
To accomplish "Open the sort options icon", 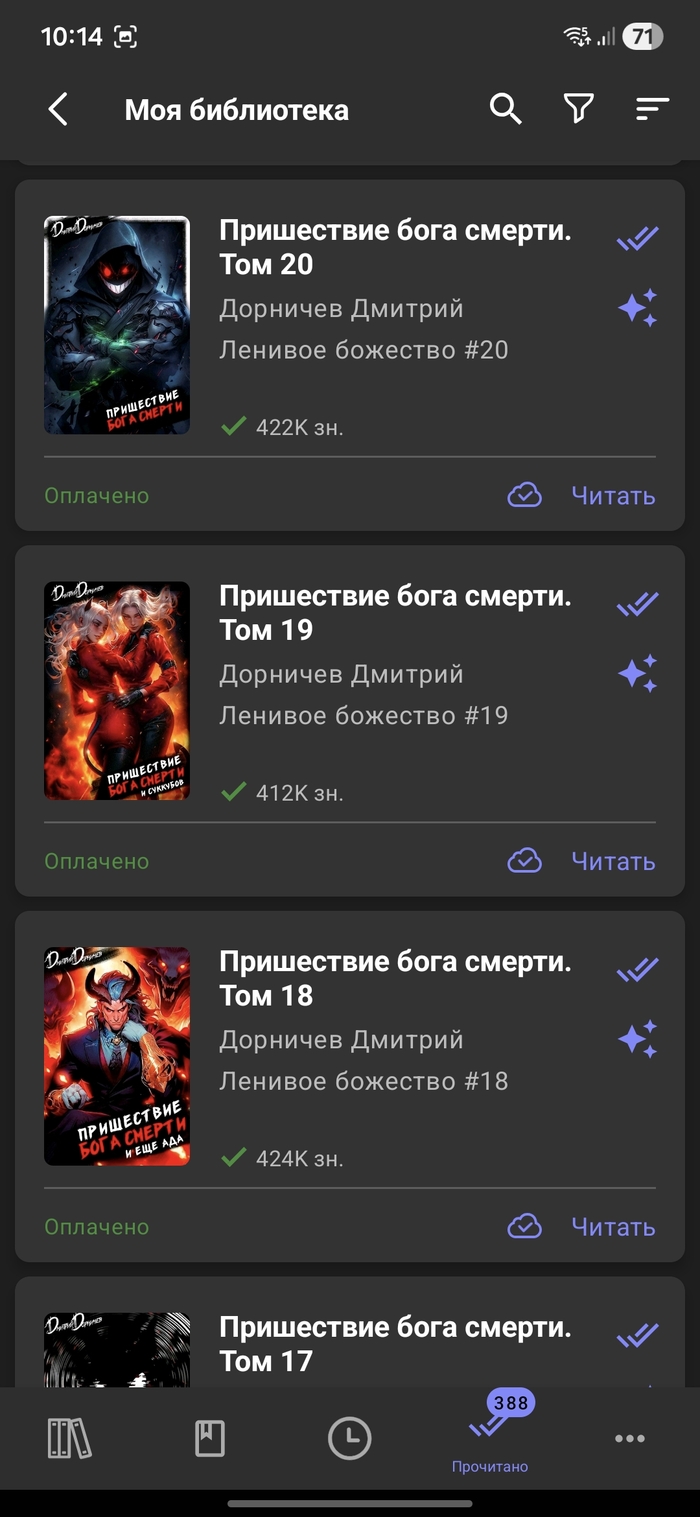I will tap(652, 109).
